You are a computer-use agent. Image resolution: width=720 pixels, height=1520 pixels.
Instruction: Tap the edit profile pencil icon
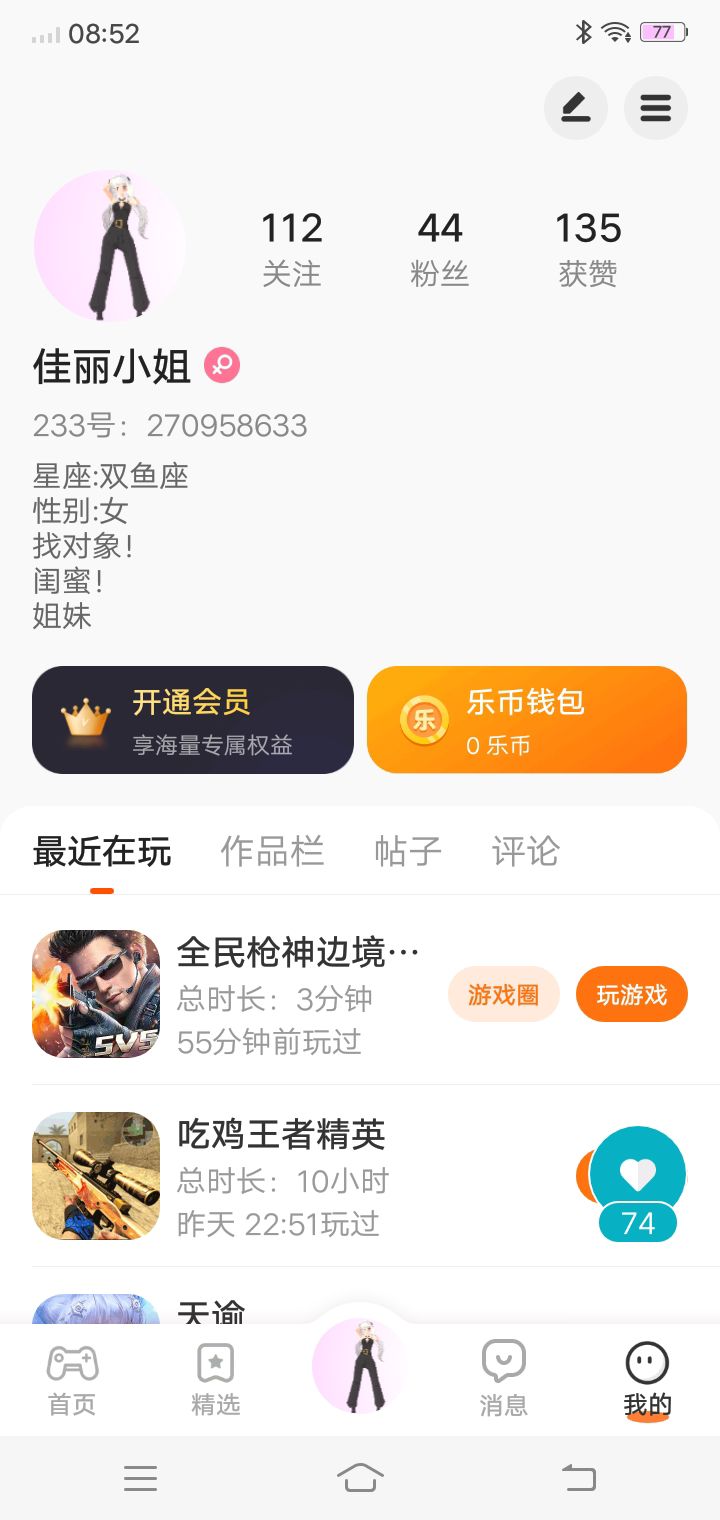[x=575, y=108]
